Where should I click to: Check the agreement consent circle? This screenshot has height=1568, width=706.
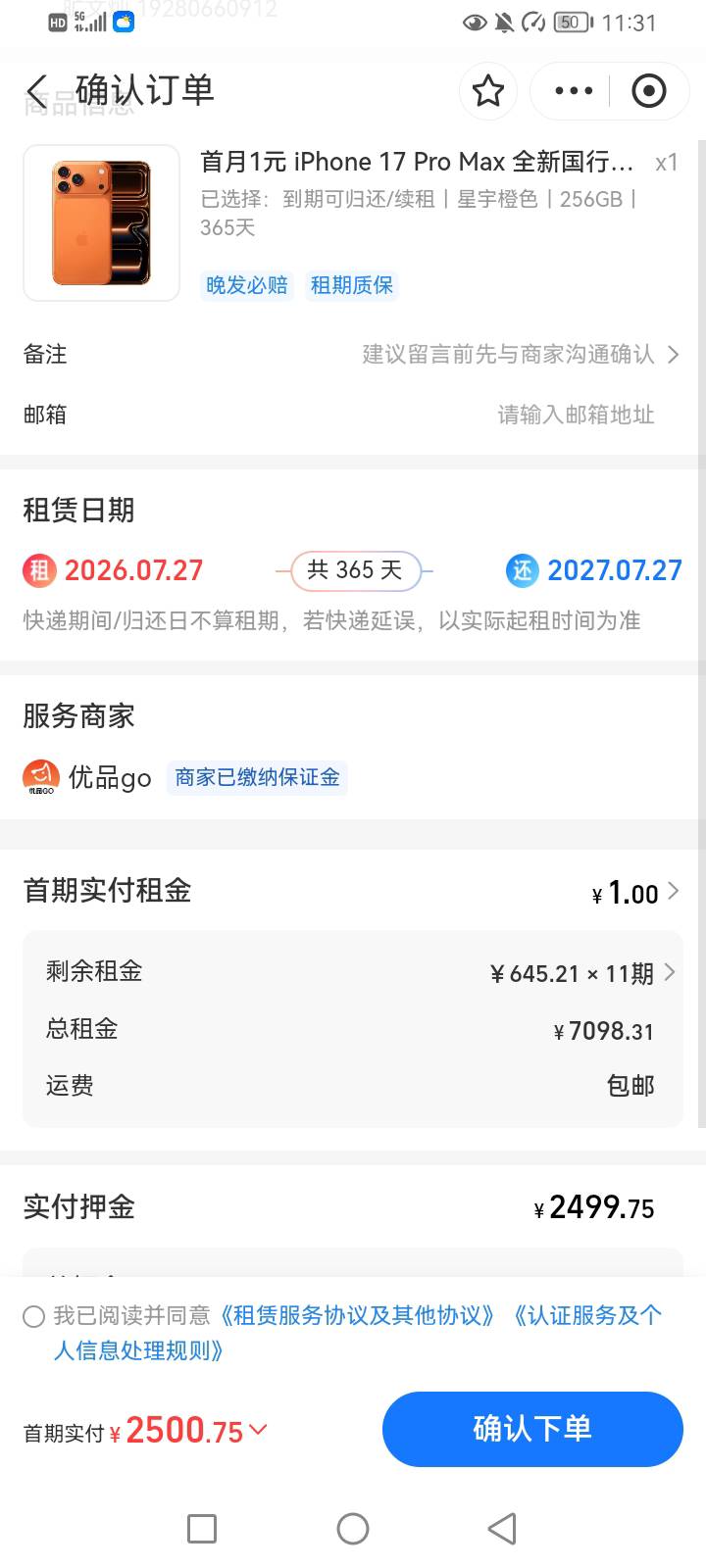tap(34, 1316)
